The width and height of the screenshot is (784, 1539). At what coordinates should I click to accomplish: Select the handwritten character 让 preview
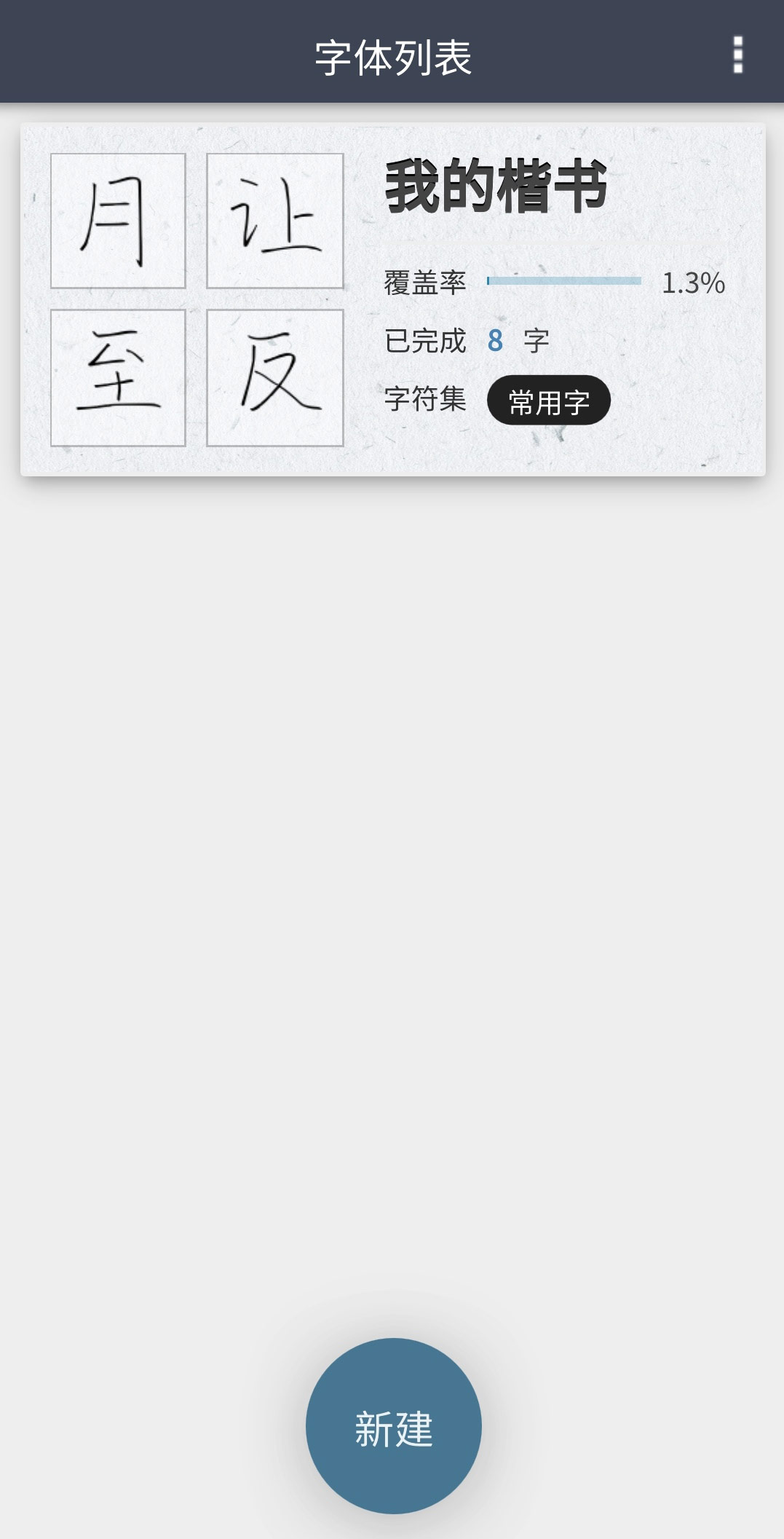click(x=275, y=221)
